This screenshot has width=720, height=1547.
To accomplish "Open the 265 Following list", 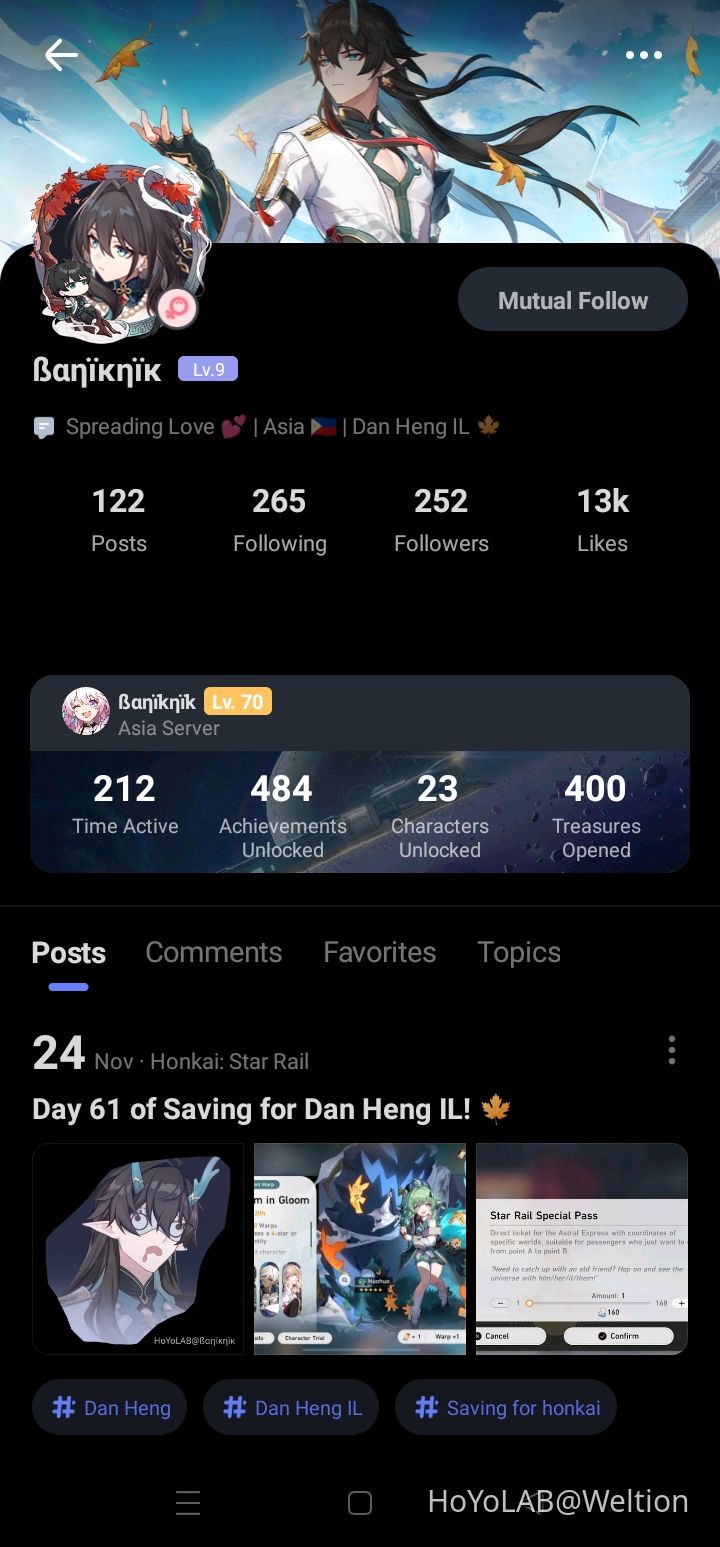I will tap(279, 520).
